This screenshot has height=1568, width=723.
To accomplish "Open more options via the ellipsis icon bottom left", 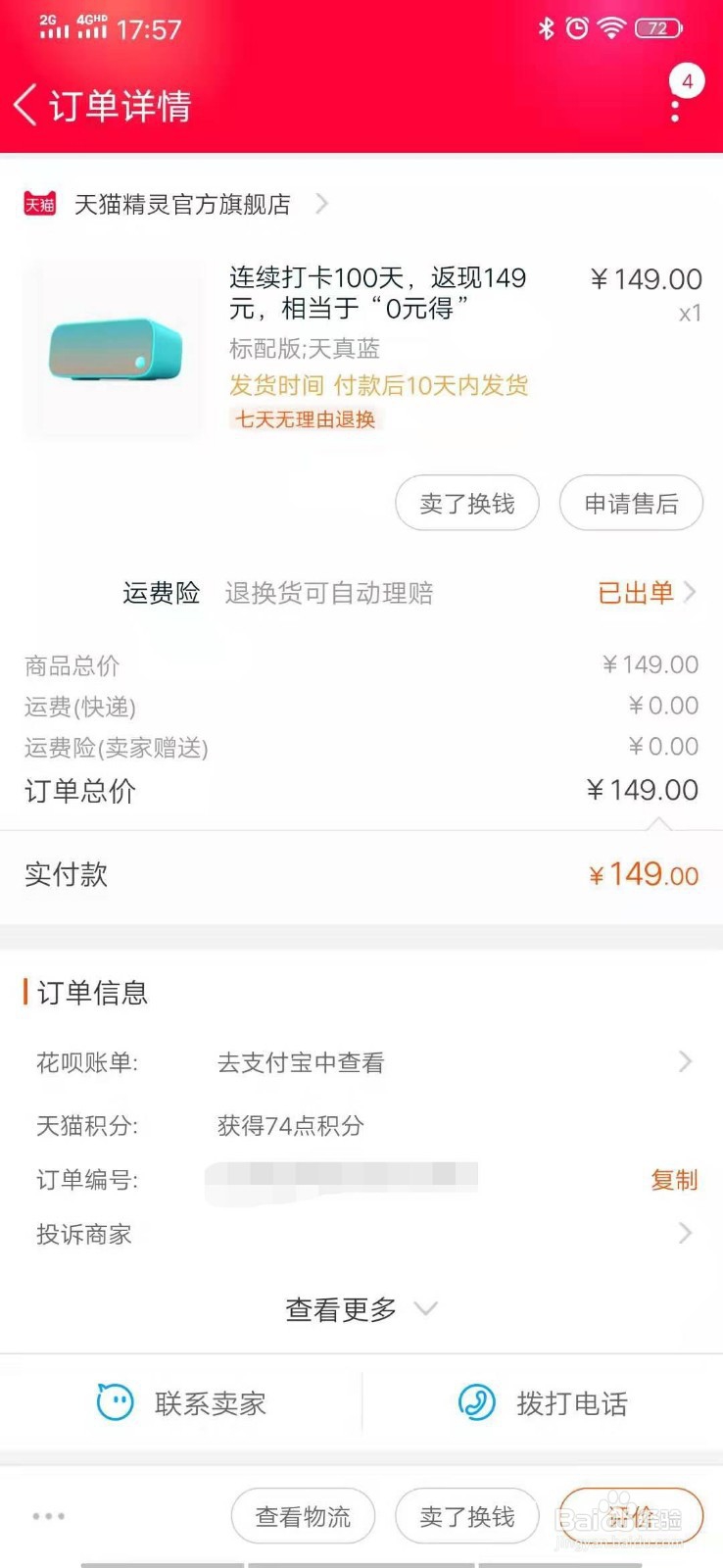I will click(48, 1515).
